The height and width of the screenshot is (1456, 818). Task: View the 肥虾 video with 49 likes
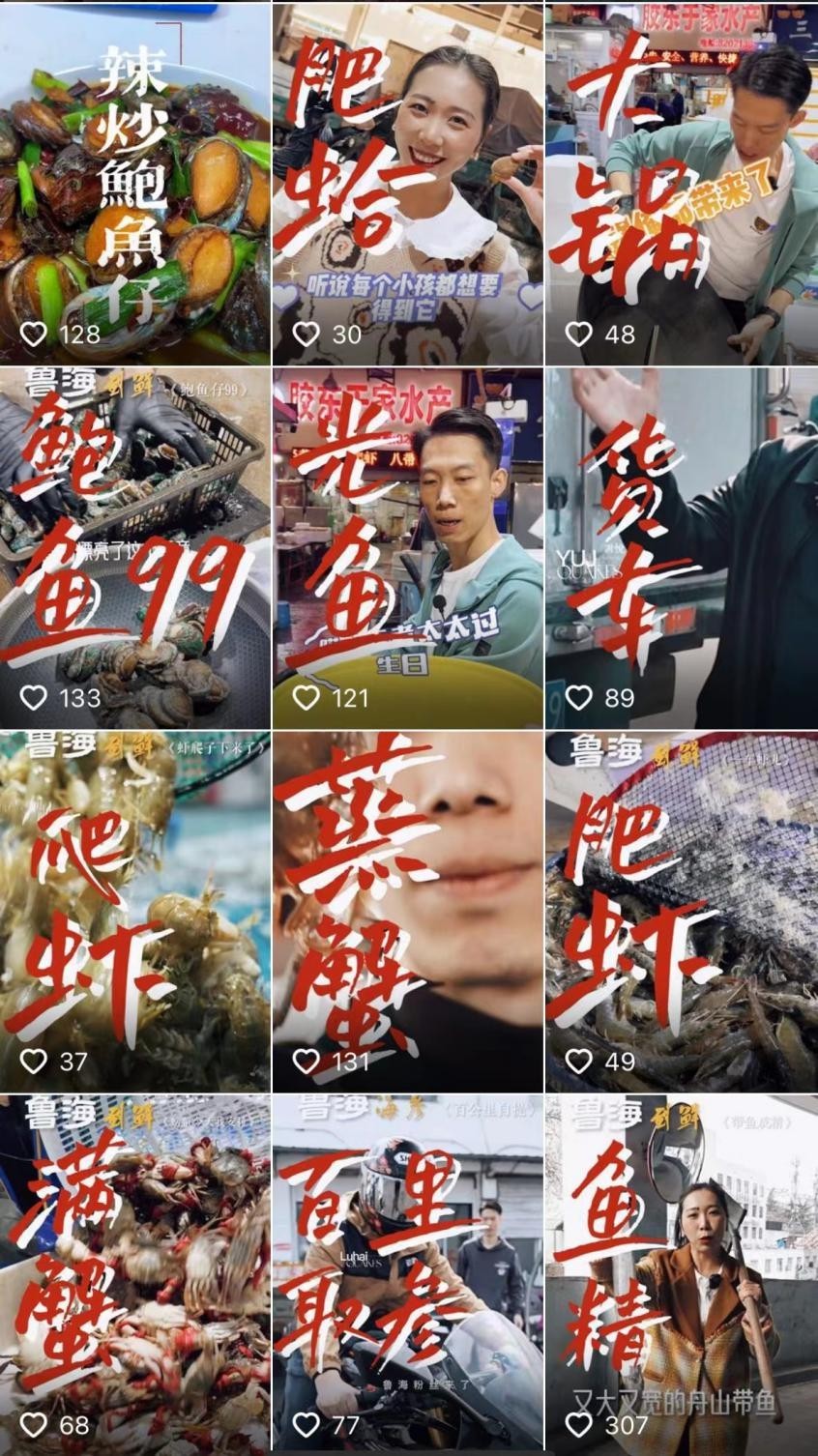[x=682, y=911]
